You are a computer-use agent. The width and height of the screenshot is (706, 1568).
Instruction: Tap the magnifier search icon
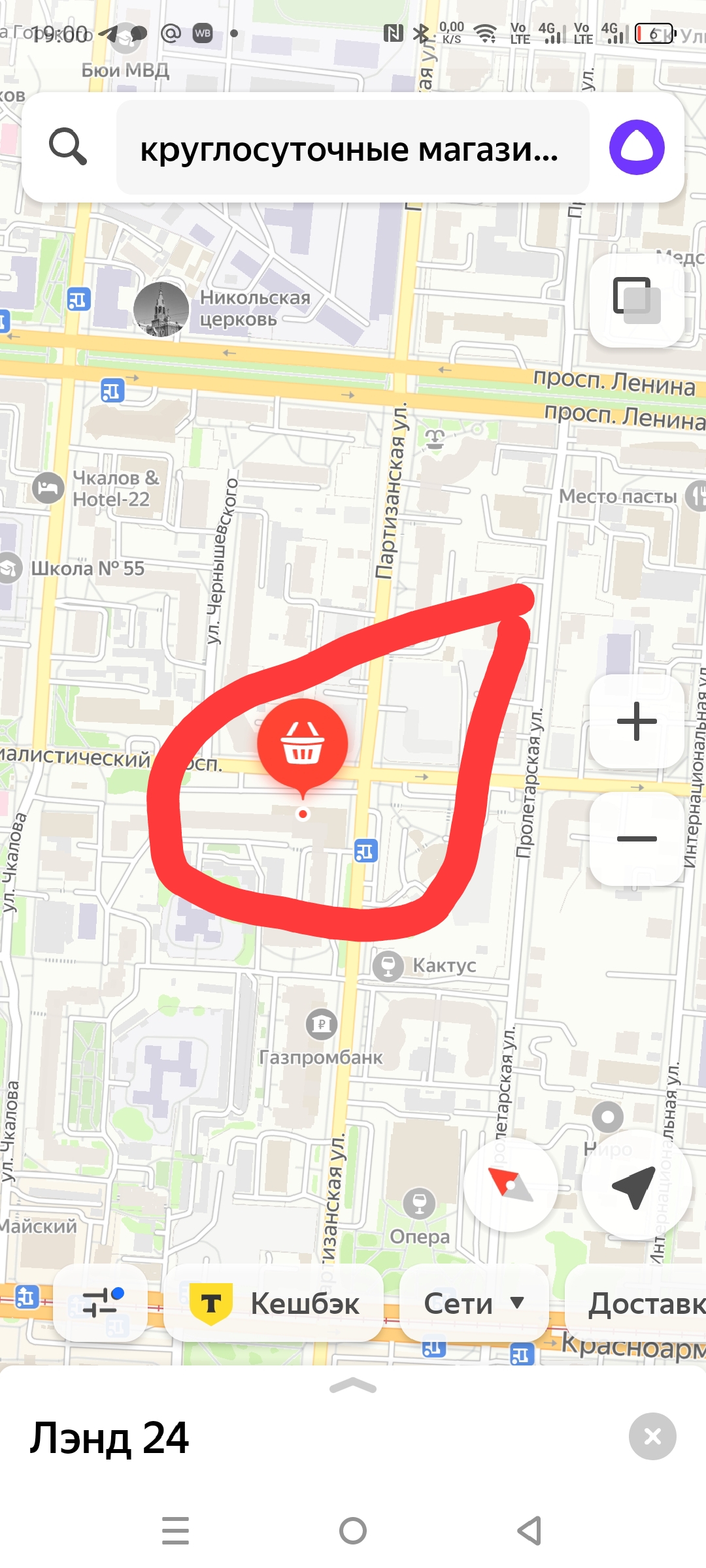(68, 147)
